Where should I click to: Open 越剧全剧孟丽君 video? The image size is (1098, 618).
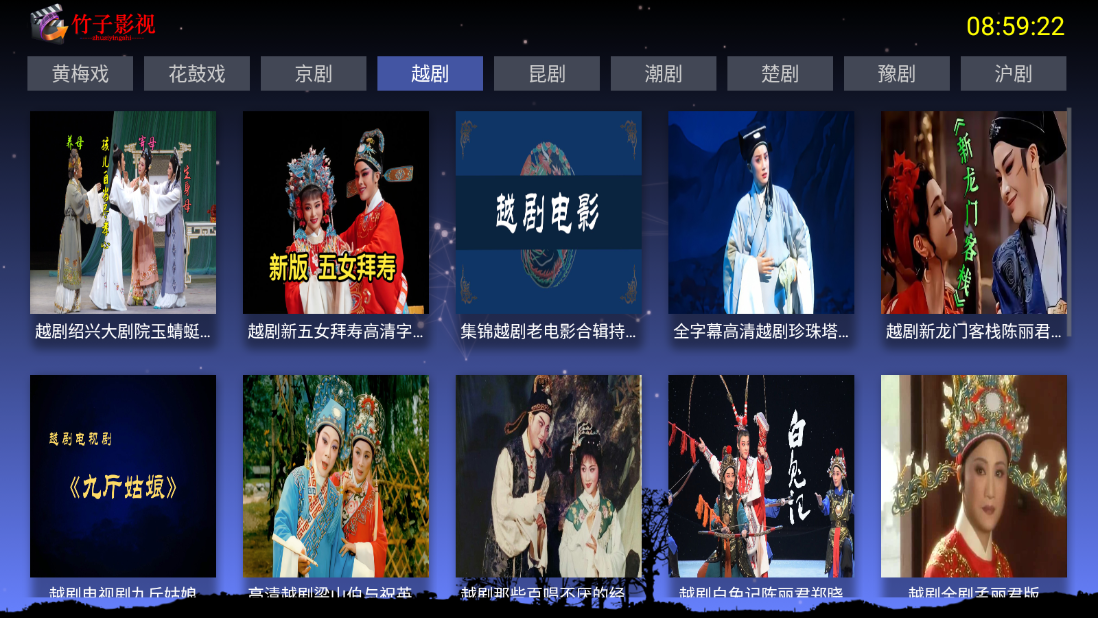[974, 476]
